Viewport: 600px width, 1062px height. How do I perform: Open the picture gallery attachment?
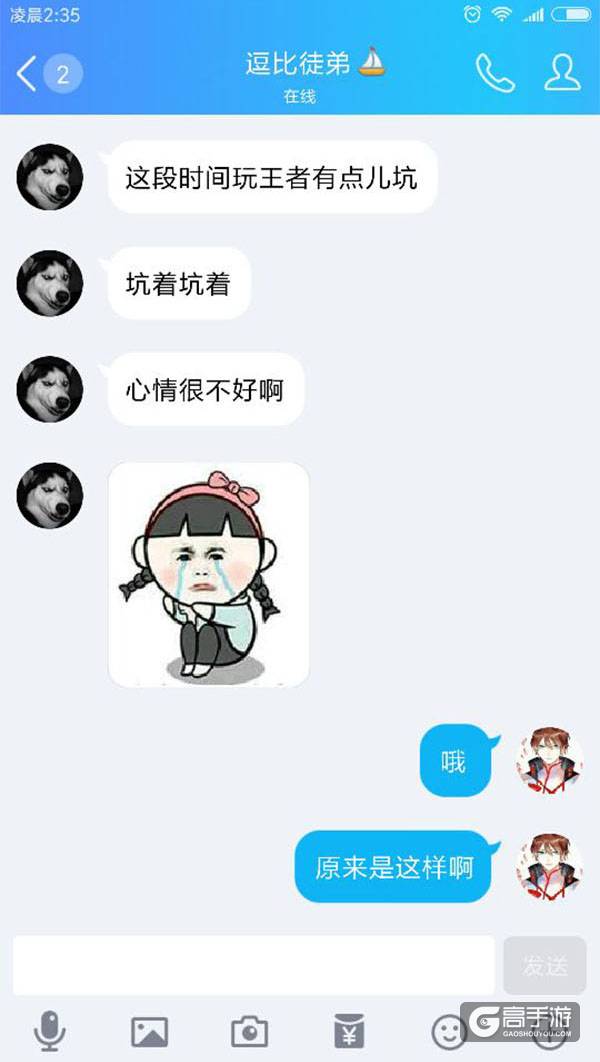click(x=150, y=1030)
